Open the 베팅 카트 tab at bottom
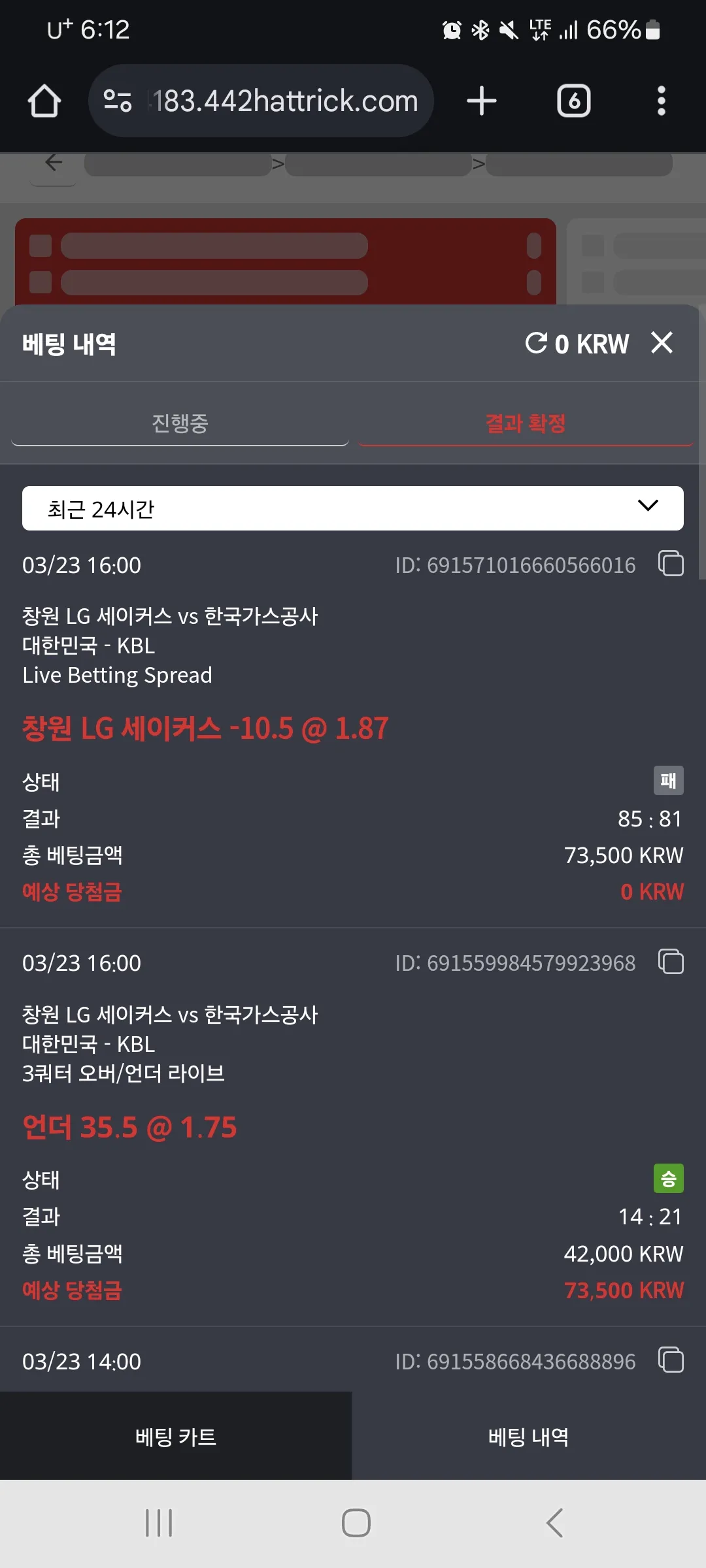The width and height of the screenshot is (706, 1568). pyautogui.click(x=176, y=1437)
